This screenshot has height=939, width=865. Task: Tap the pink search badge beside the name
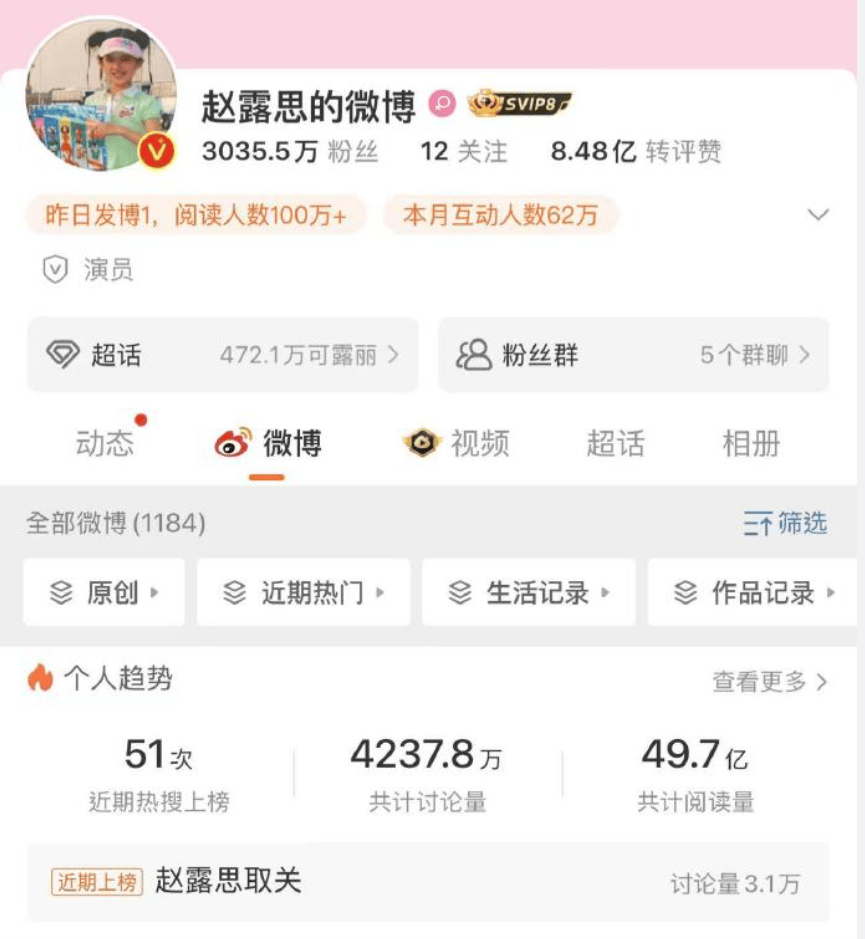pyautogui.click(x=442, y=103)
